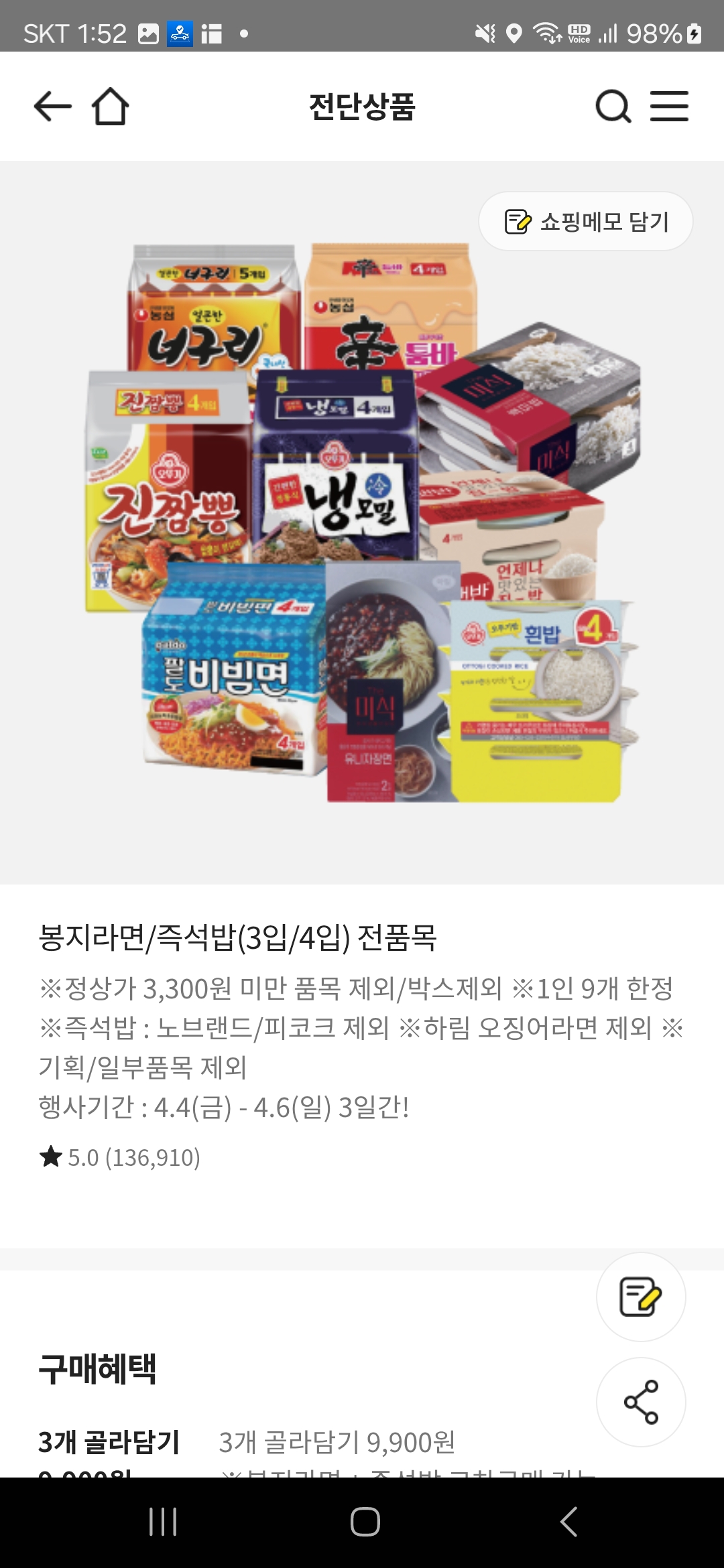
Task: Go back using the top arrow
Action: [52, 107]
